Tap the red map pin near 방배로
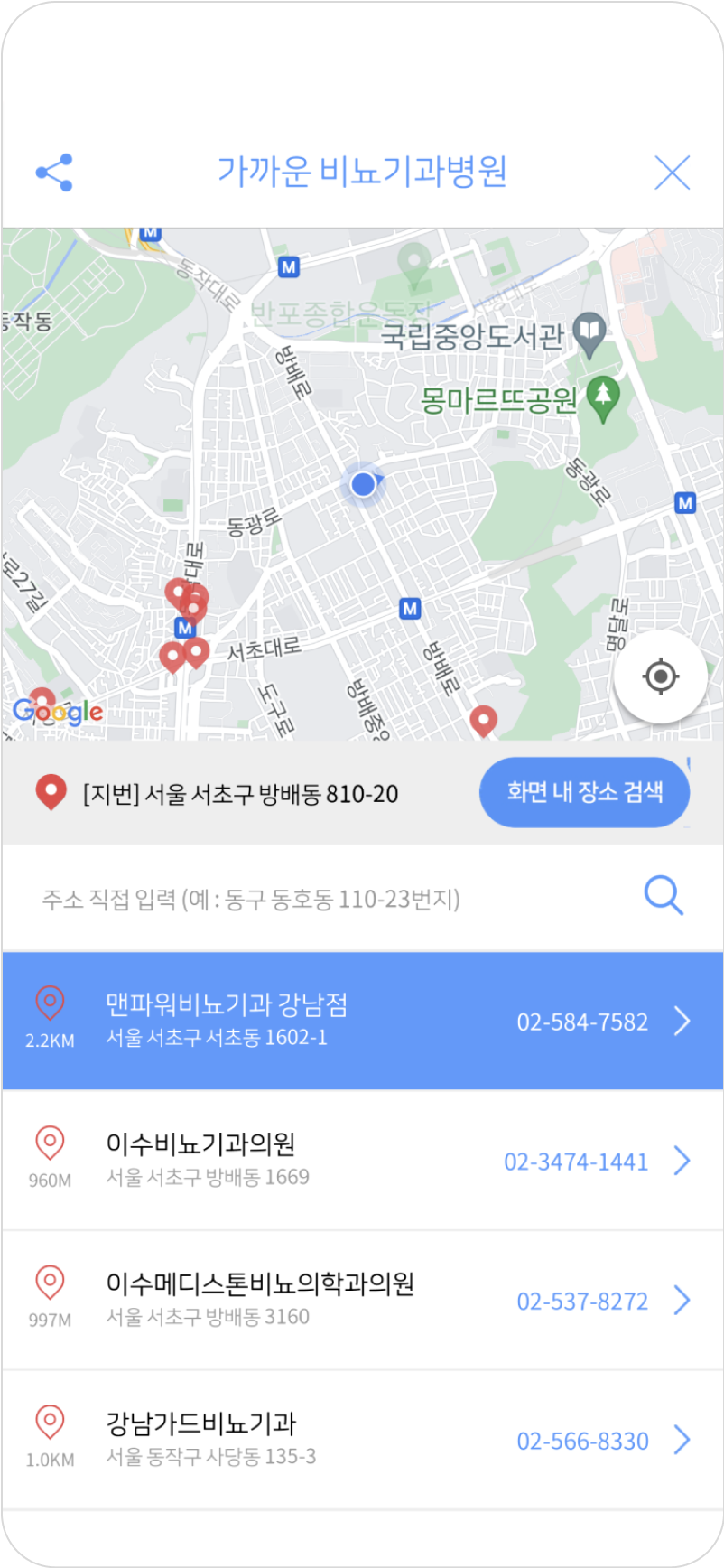The height and width of the screenshot is (1568, 724). (x=484, y=721)
